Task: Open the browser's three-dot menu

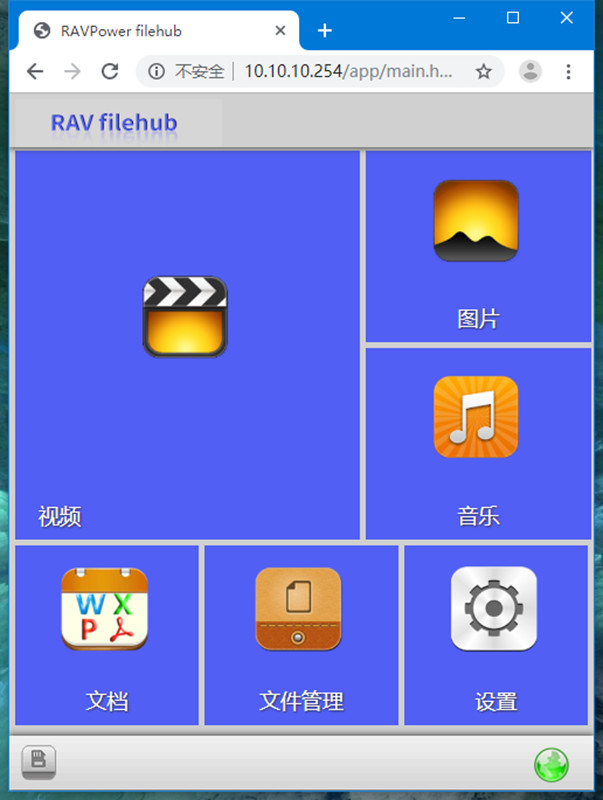Action: click(x=568, y=72)
